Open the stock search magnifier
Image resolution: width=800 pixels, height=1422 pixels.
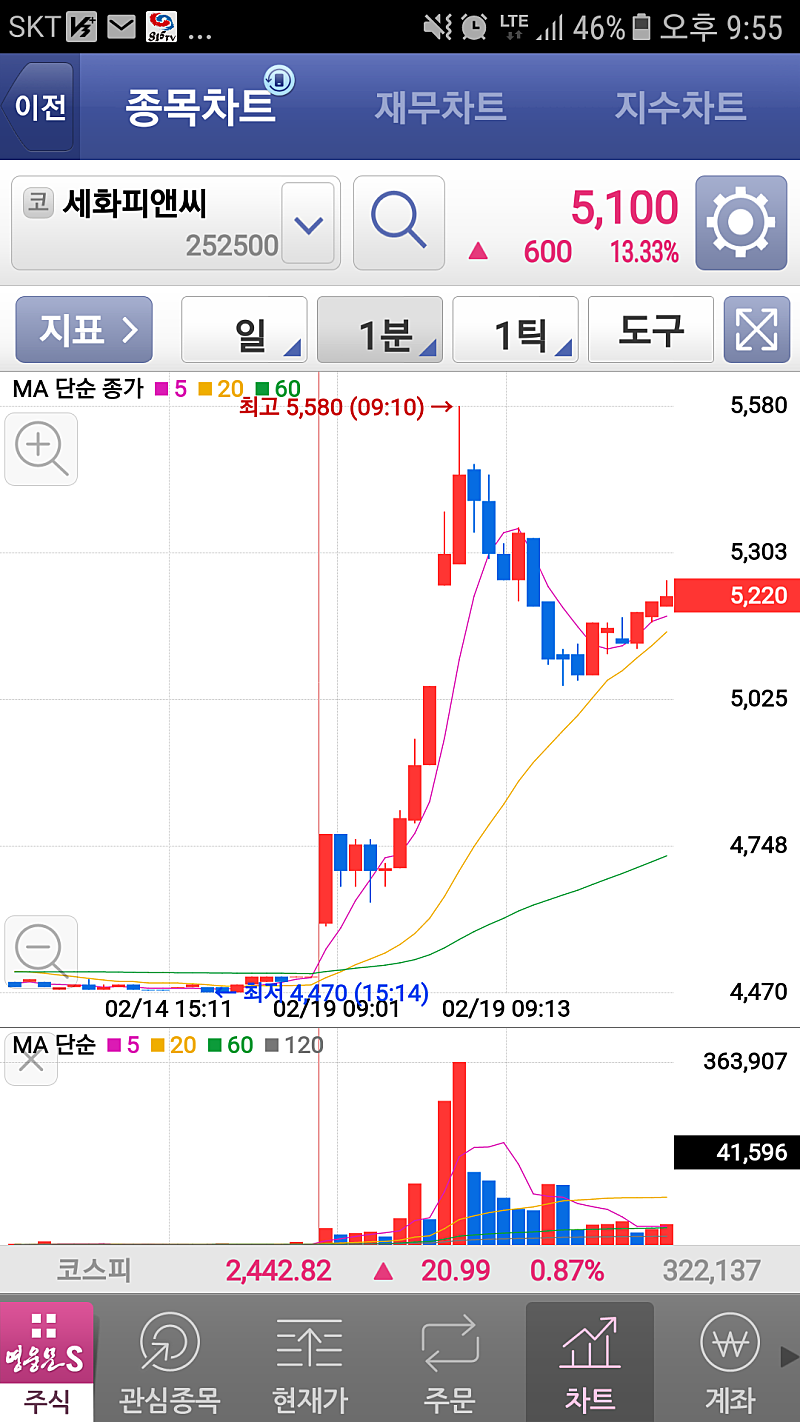399,223
